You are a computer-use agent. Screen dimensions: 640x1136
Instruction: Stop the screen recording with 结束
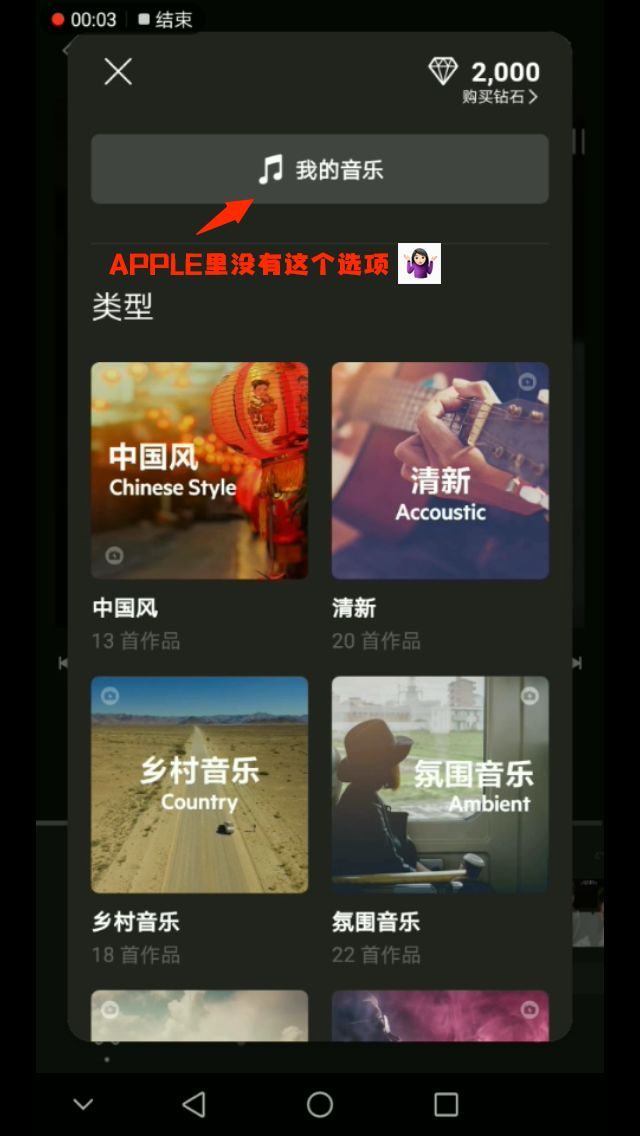(x=166, y=20)
